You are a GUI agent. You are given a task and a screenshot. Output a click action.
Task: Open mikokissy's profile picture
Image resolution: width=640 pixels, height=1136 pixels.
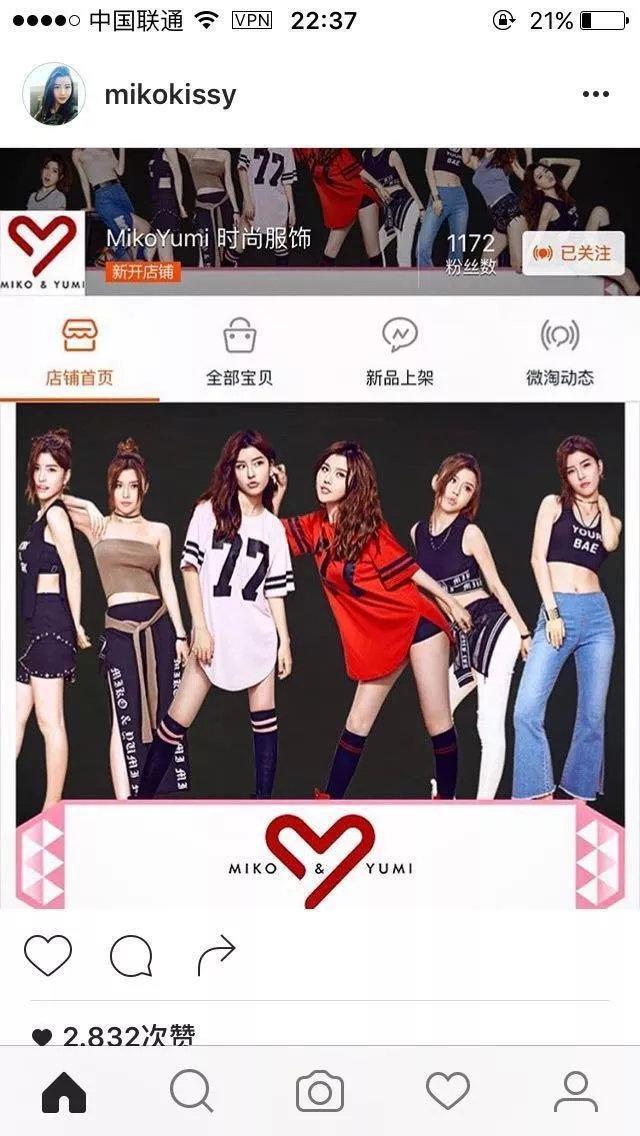[x=54, y=94]
